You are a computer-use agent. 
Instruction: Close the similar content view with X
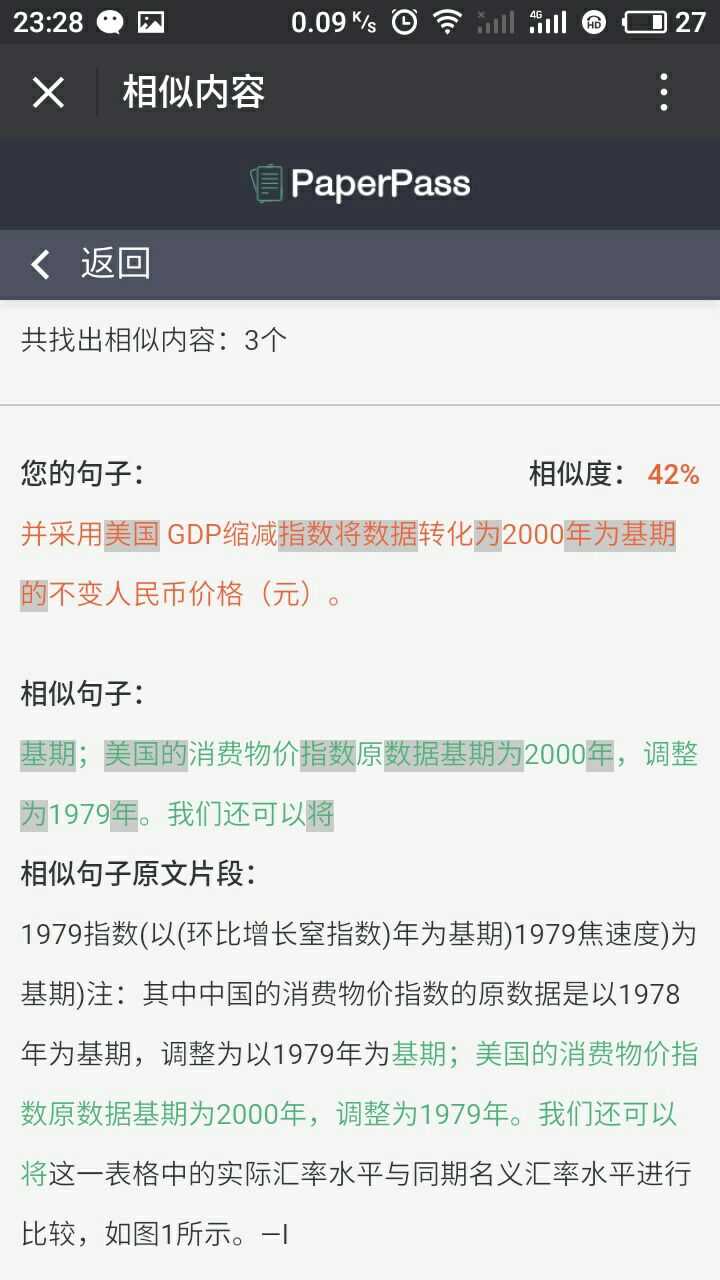pyautogui.click(x=46, y=92)
